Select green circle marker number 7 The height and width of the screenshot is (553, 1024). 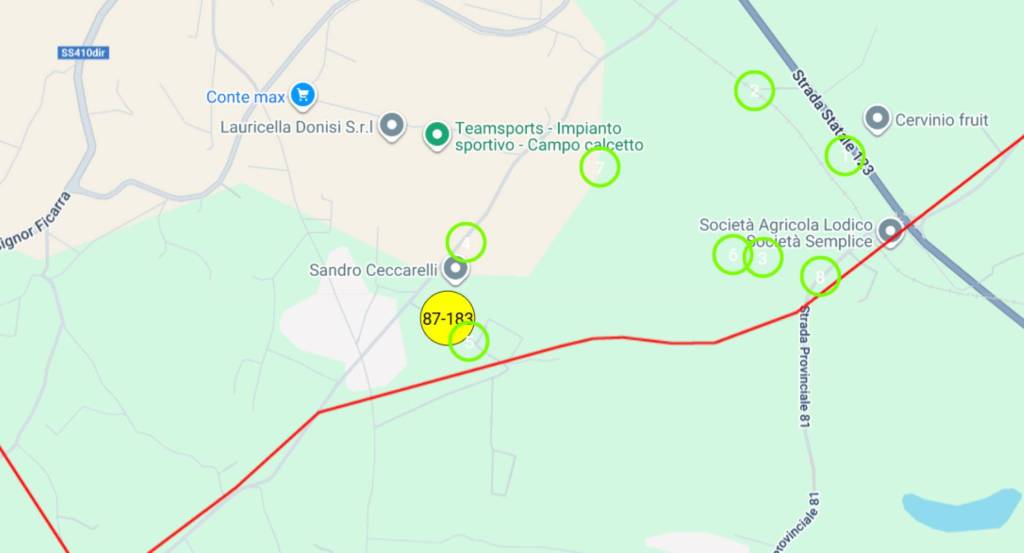pos(600,167)
